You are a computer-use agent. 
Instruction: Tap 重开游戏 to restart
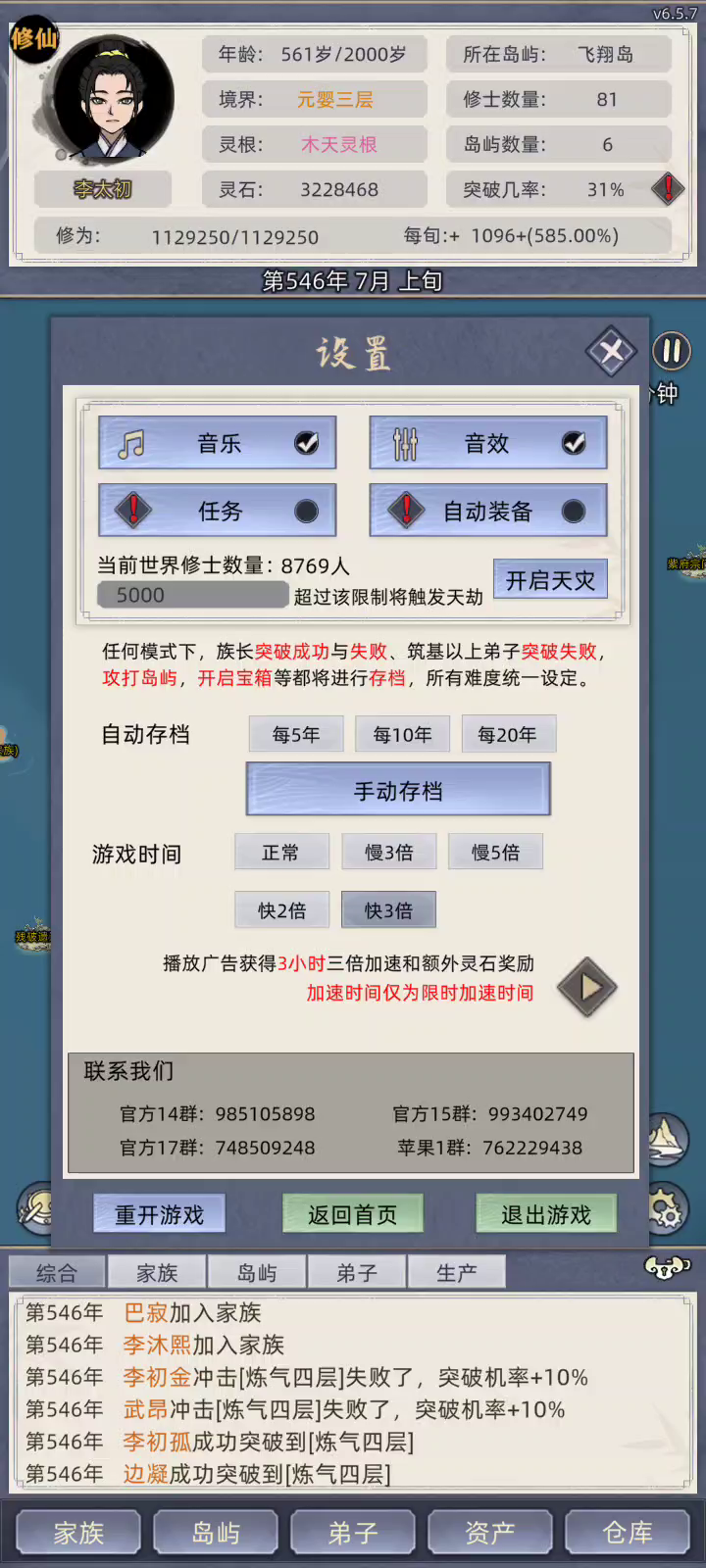point(160,1214)
